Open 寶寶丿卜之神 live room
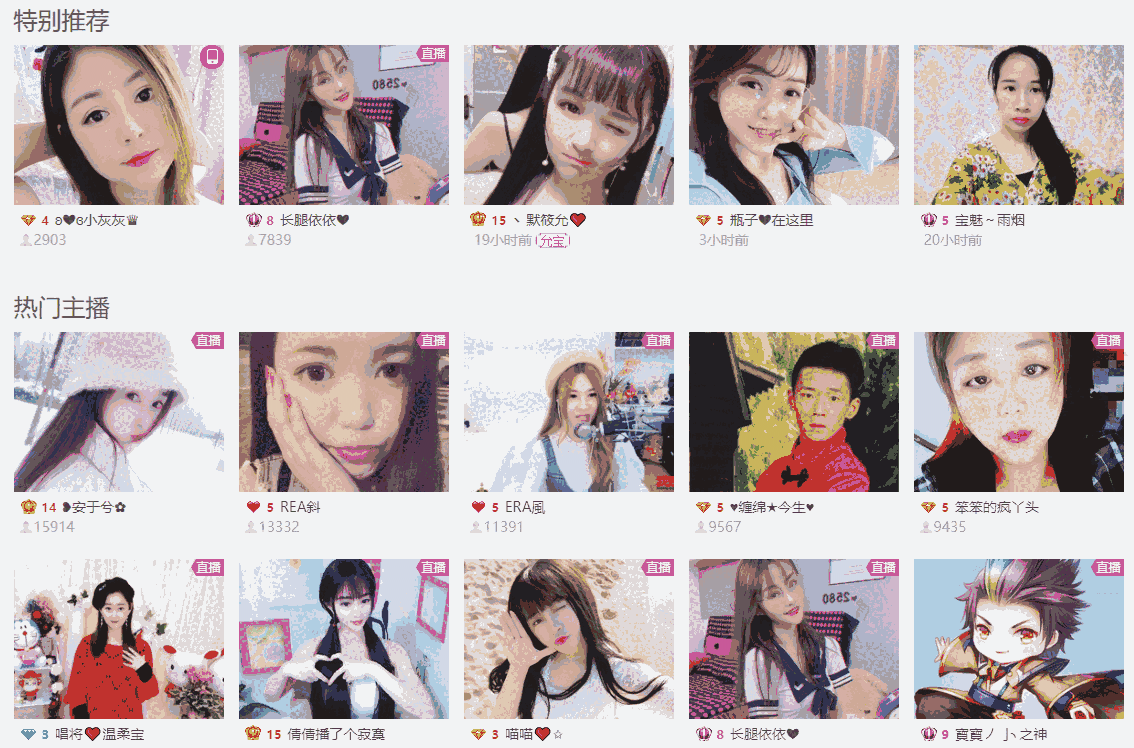 tap(1018, 638)
